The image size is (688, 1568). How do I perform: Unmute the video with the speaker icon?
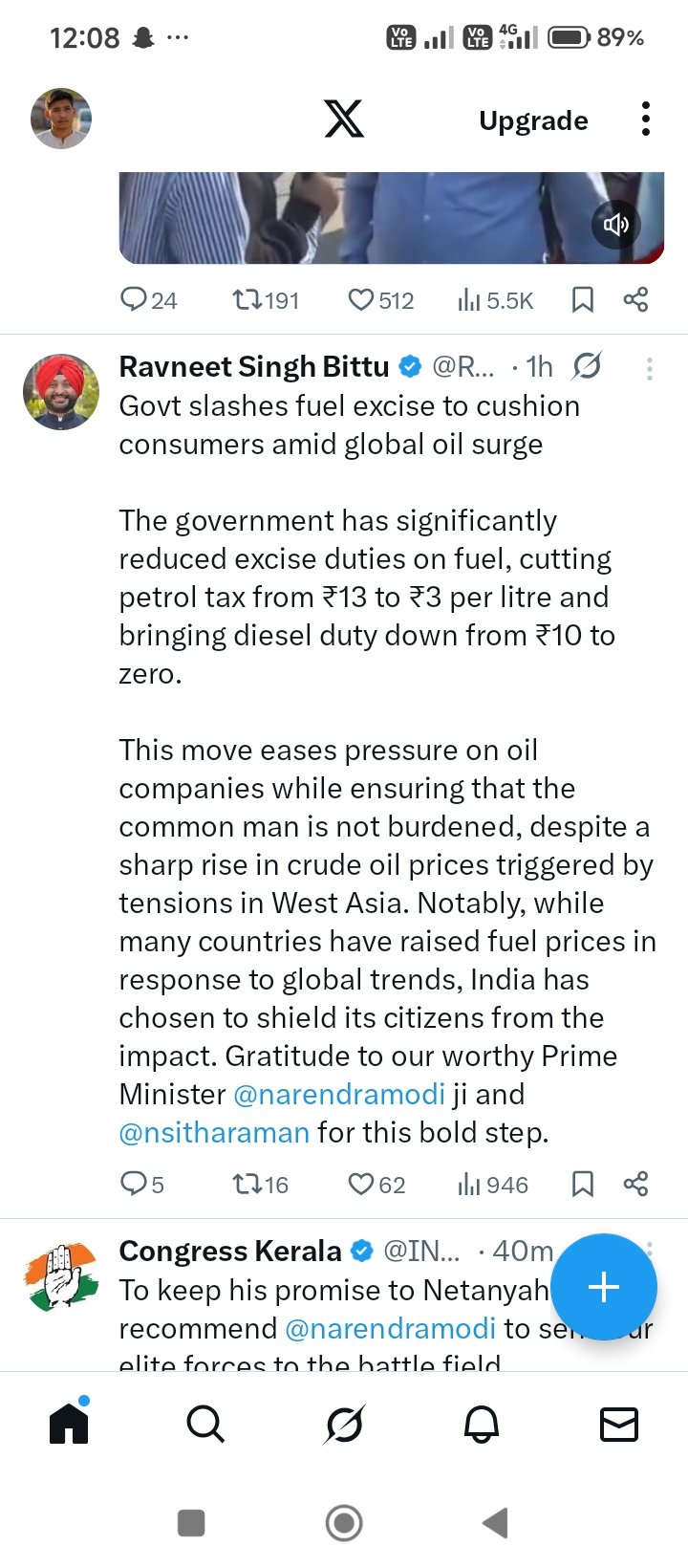coord(615,225)
